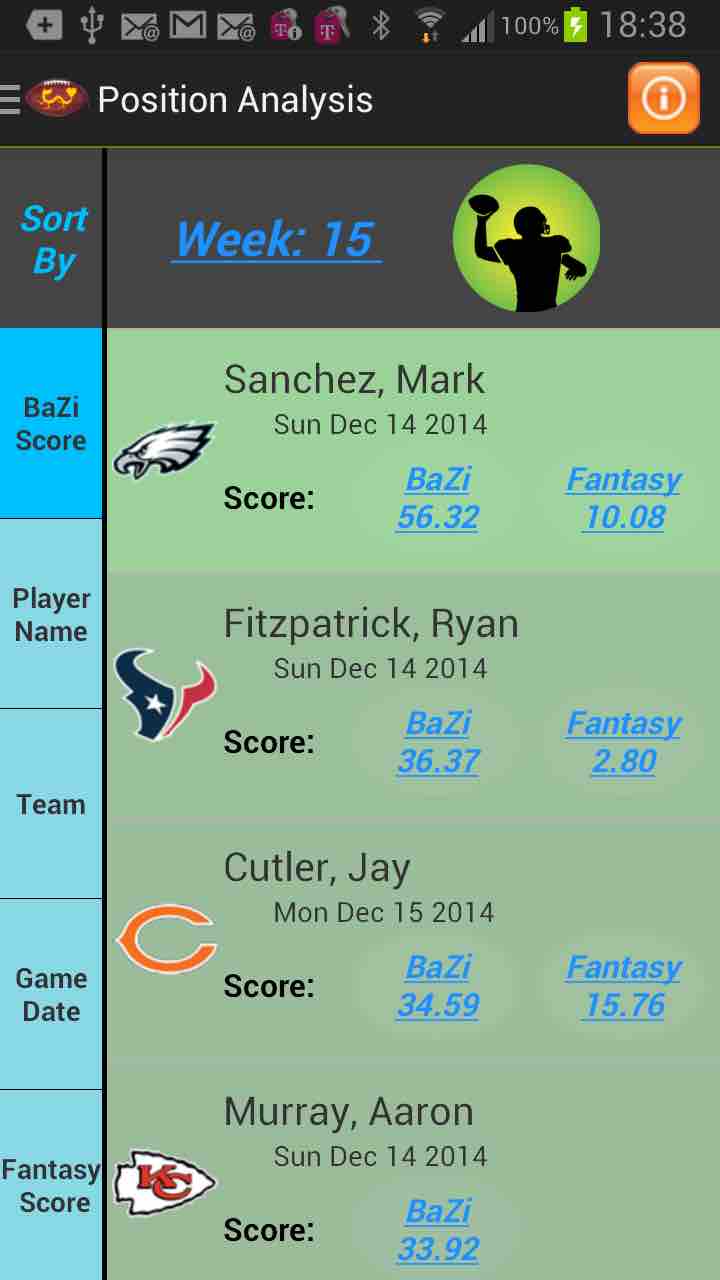
Task: Sort by Fantasy Score
Action: [51, 1185]
